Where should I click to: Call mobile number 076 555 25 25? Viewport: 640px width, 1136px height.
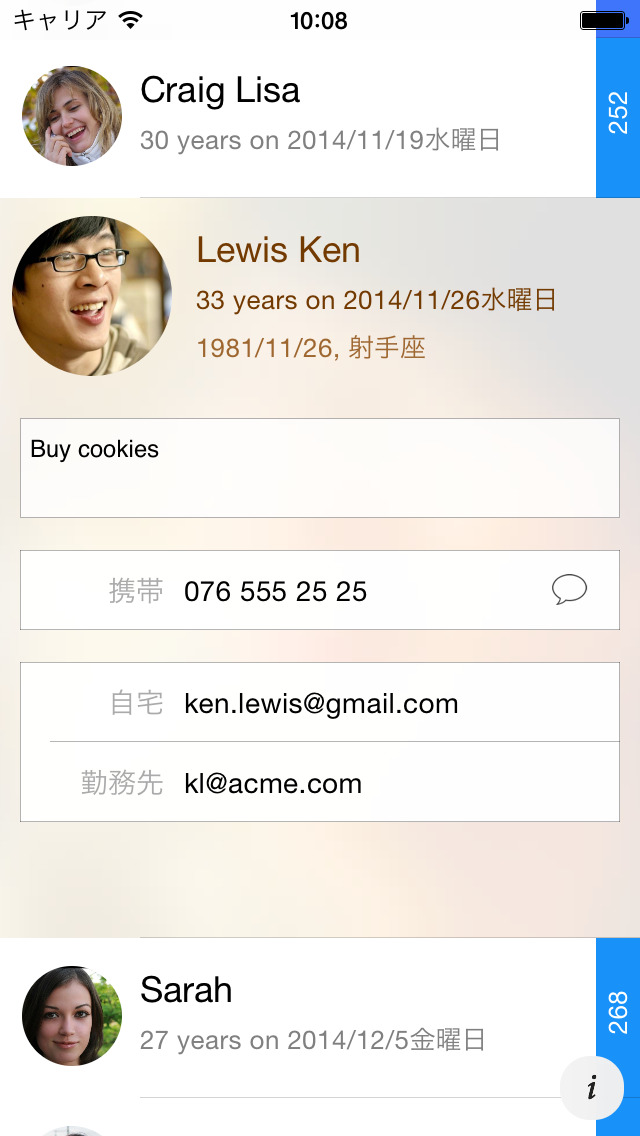coord(276,591)
